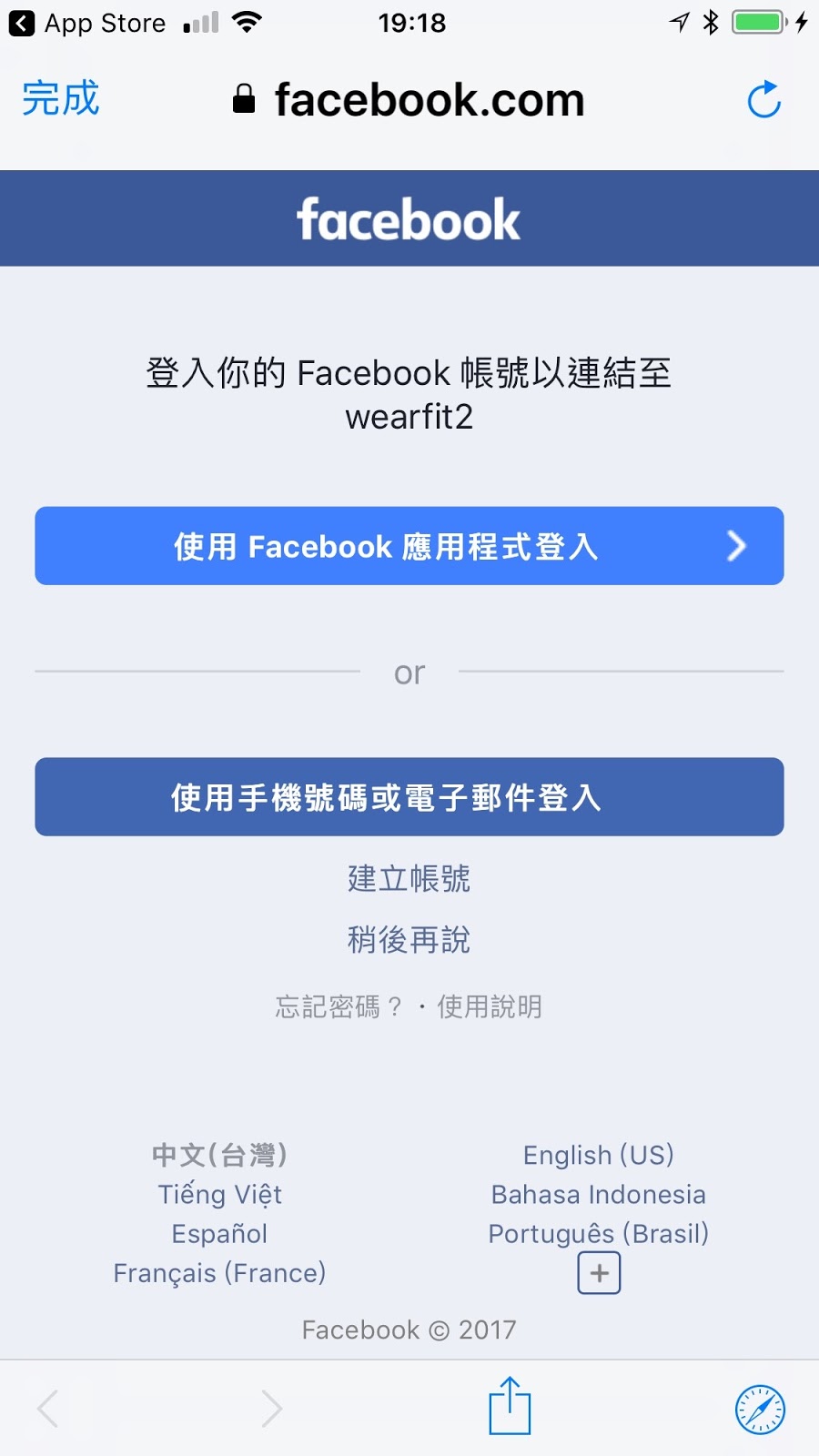This screenshot has height=1456, width=819.
Task: Open the 使用說明 help link
Action: [490, 1006]
